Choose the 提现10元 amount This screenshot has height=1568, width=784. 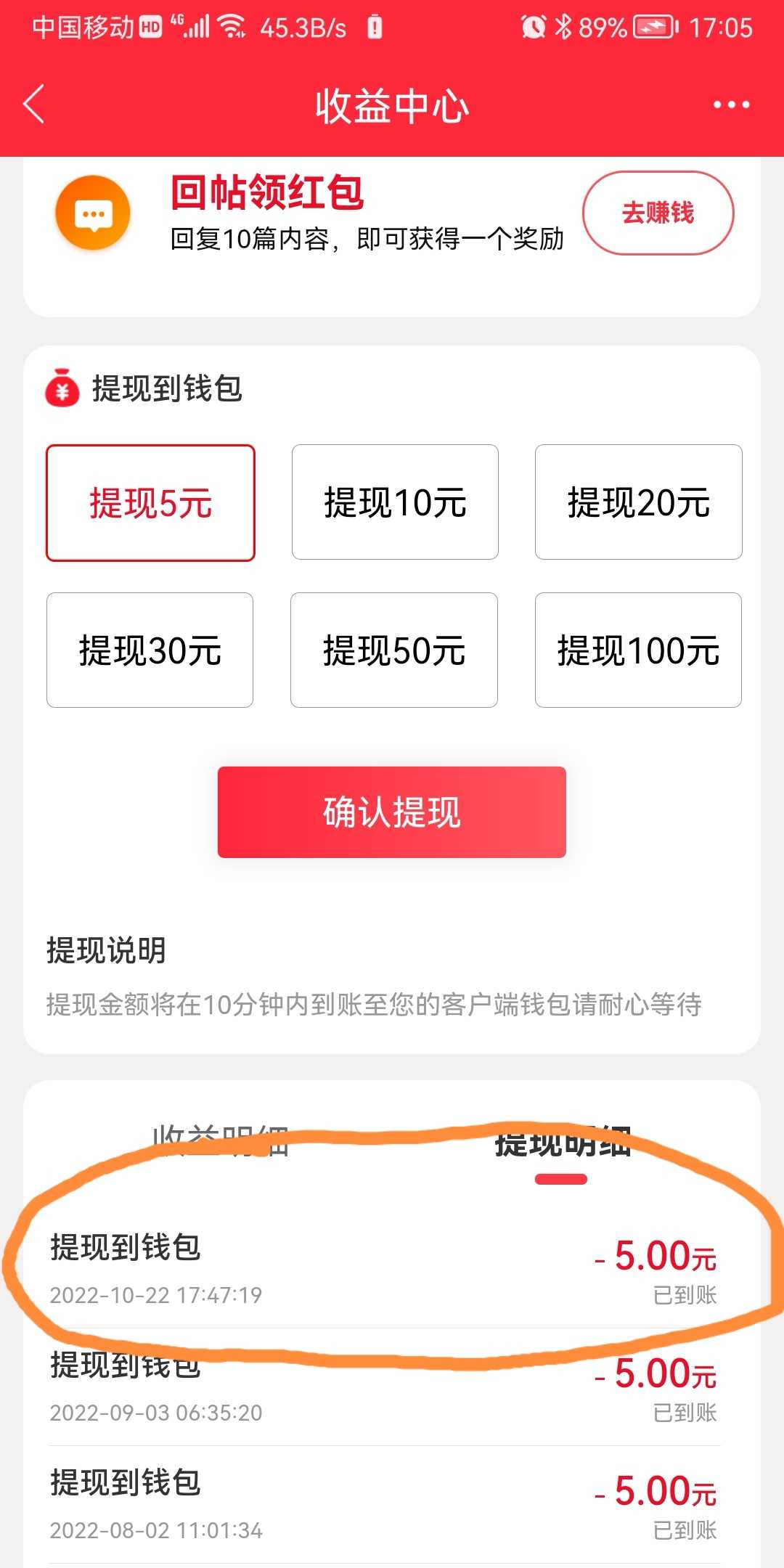[x=395, y=502]
